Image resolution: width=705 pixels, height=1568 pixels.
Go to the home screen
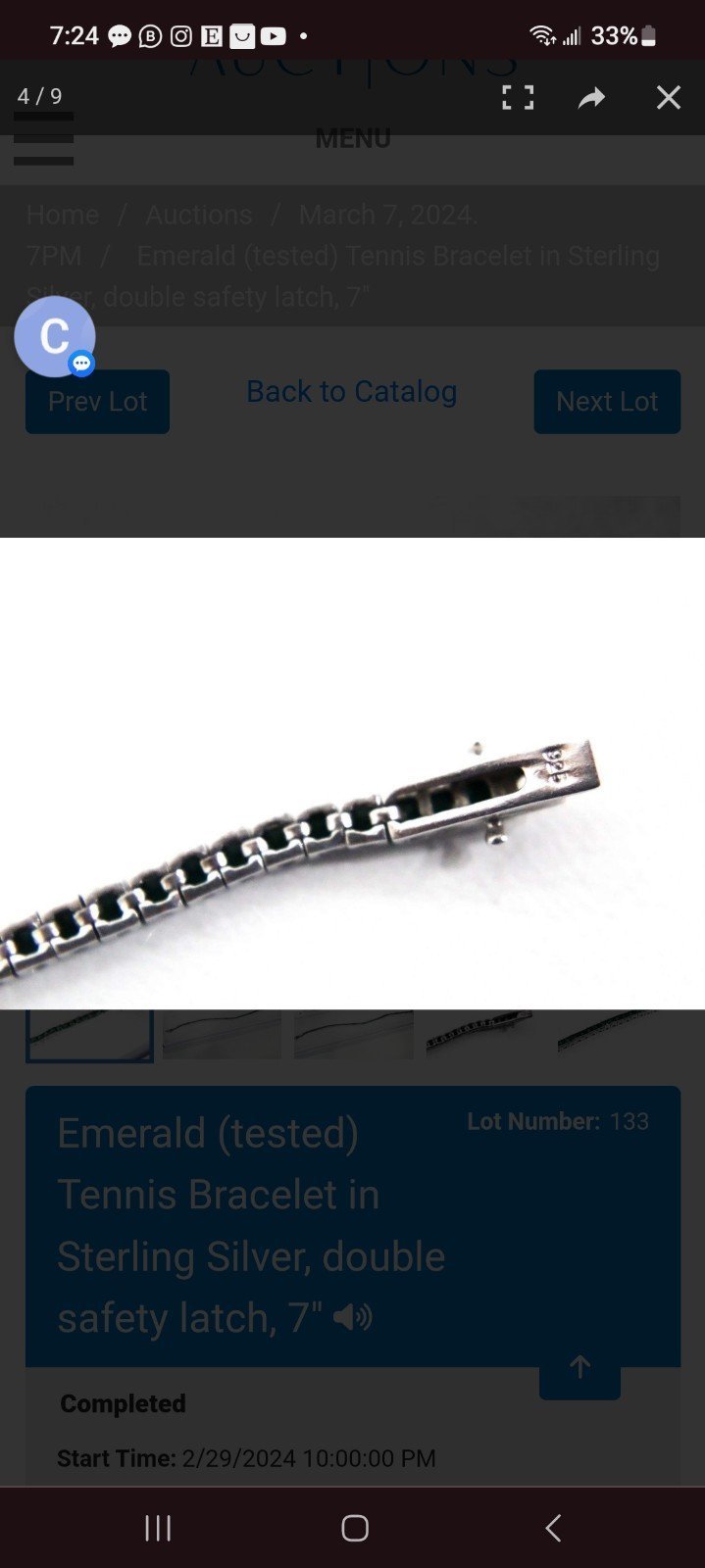pos(354,1527)
